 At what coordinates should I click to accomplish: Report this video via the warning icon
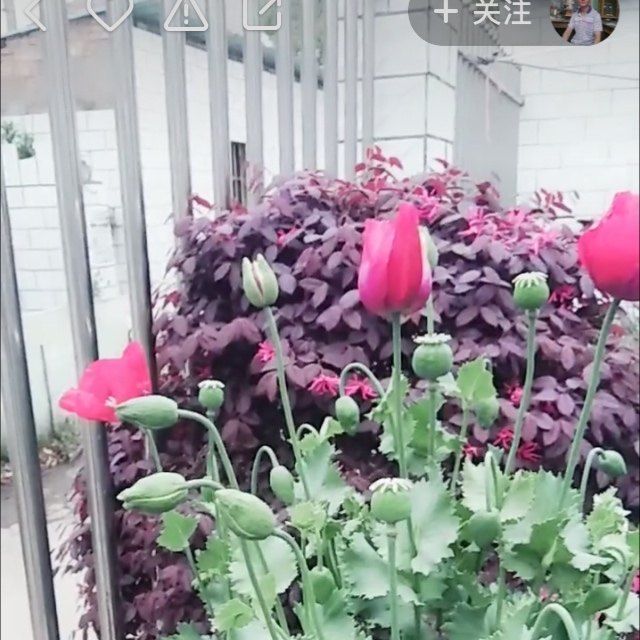pos(186,12)
